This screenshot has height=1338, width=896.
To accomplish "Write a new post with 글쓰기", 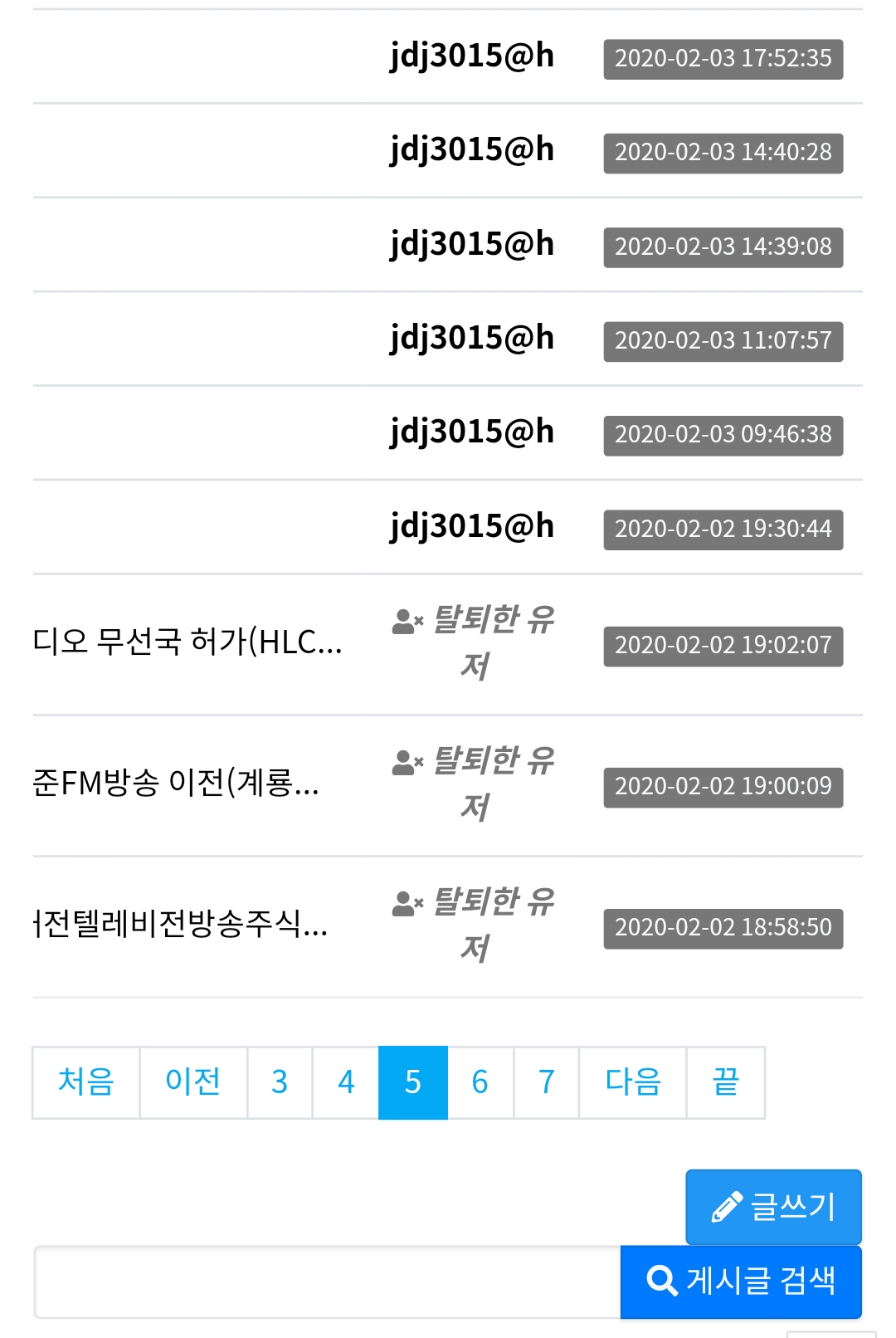I will click(773, 1206).
